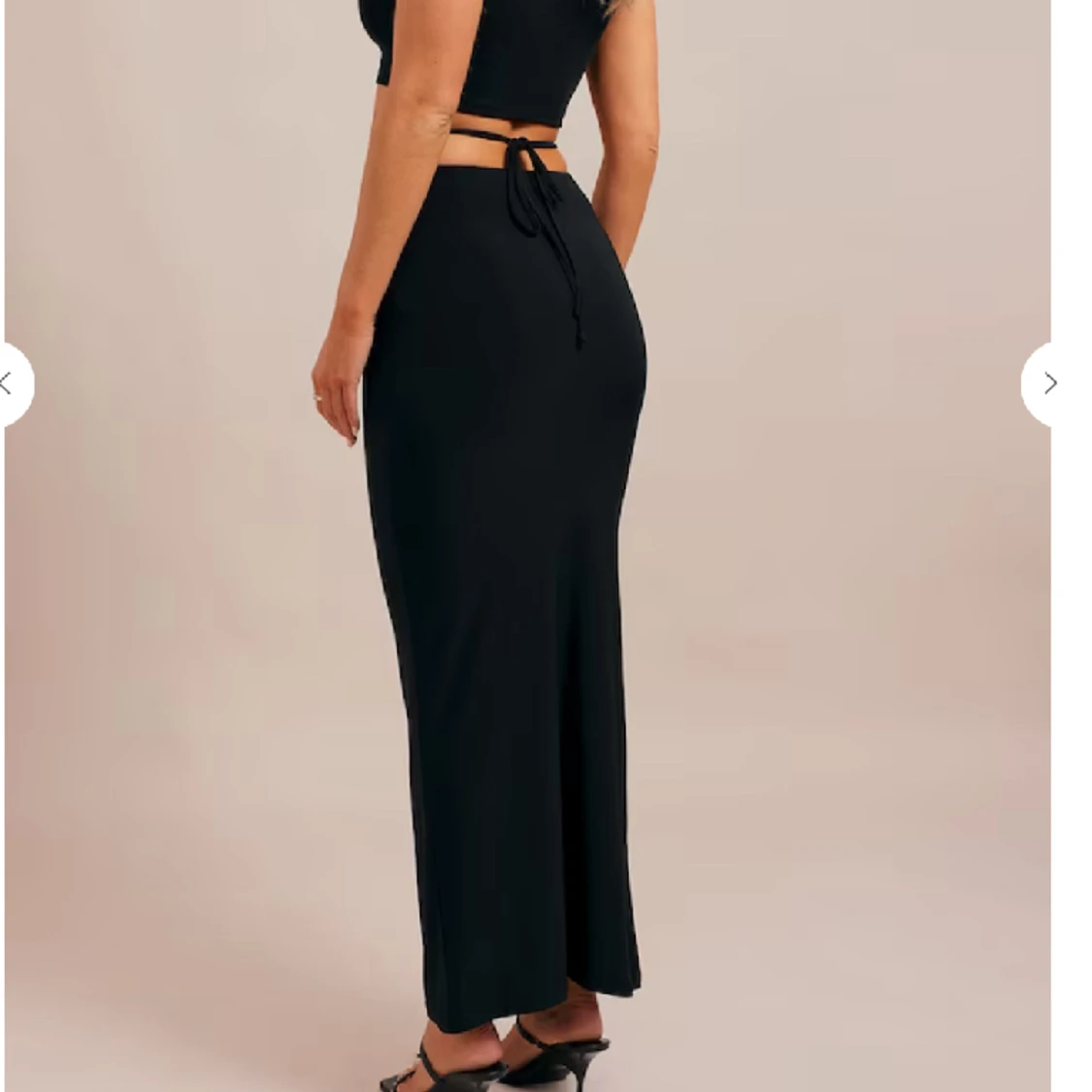
Task: Go back to the previous product photo
Action: tap(10, 383)
